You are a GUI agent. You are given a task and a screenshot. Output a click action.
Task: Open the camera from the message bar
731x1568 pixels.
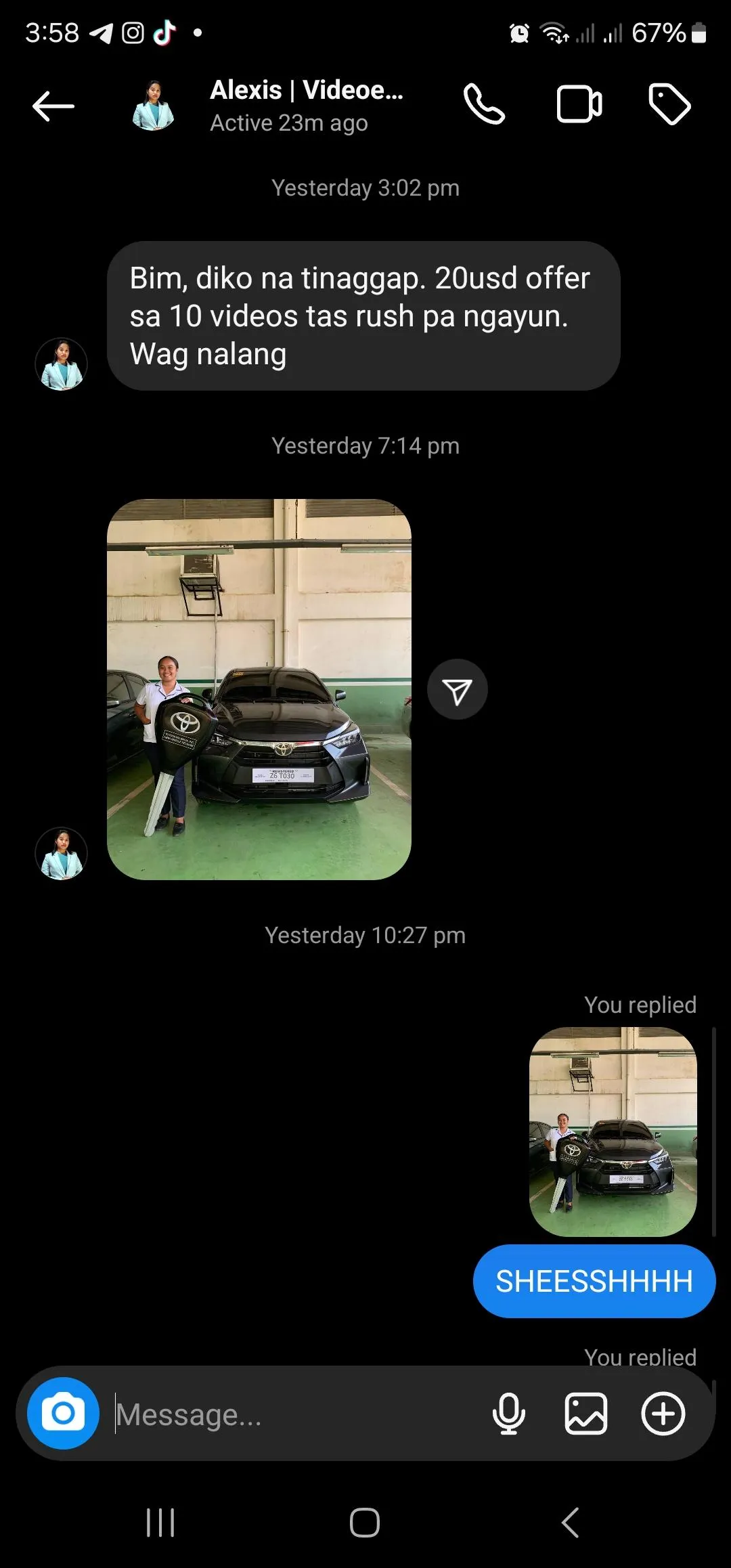coord(63,1414)
